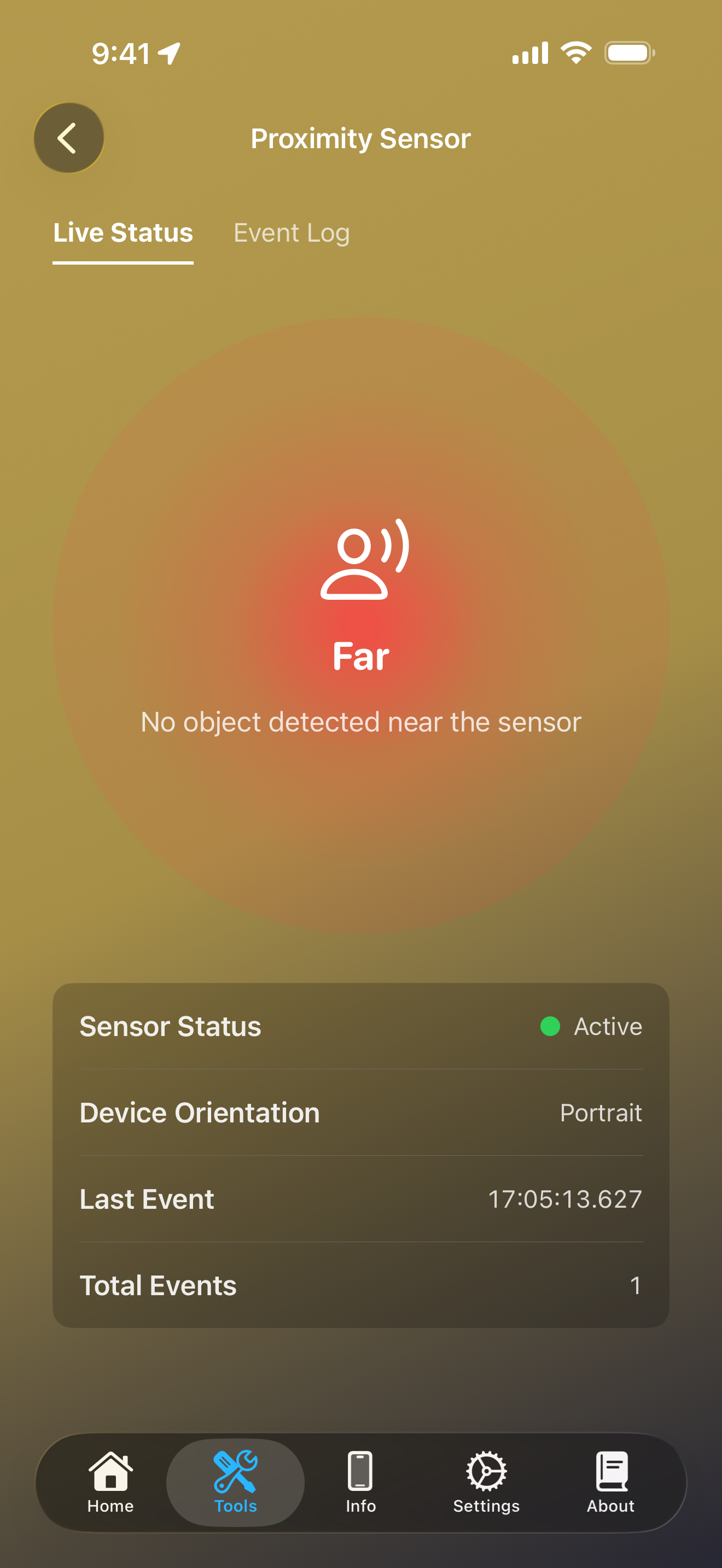The width and height of the screenshot is (722, 1568).
Task: Tap the Far status label
Action: (361, 656)
